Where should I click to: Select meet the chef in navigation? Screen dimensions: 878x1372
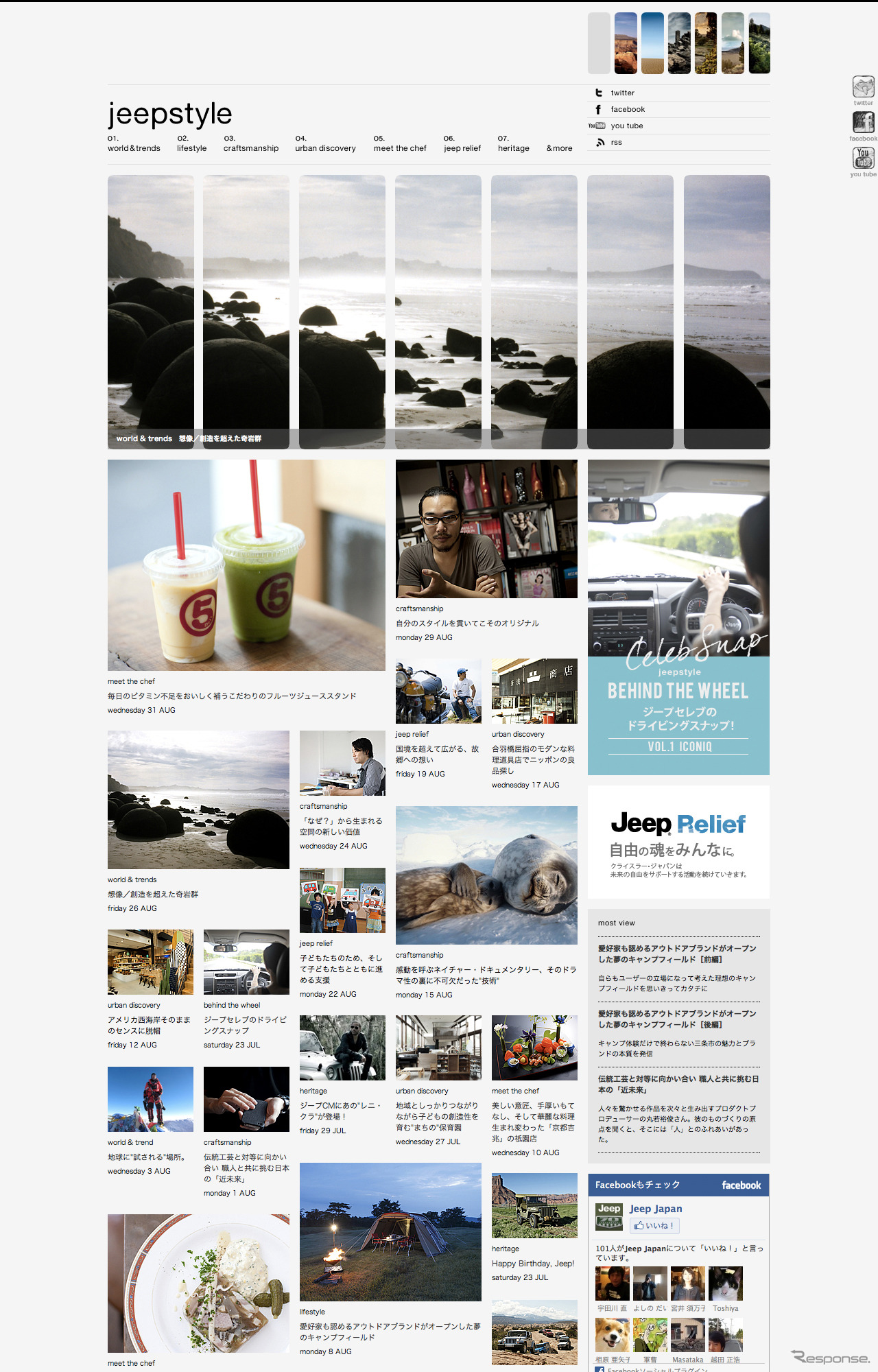coord(400,147)
